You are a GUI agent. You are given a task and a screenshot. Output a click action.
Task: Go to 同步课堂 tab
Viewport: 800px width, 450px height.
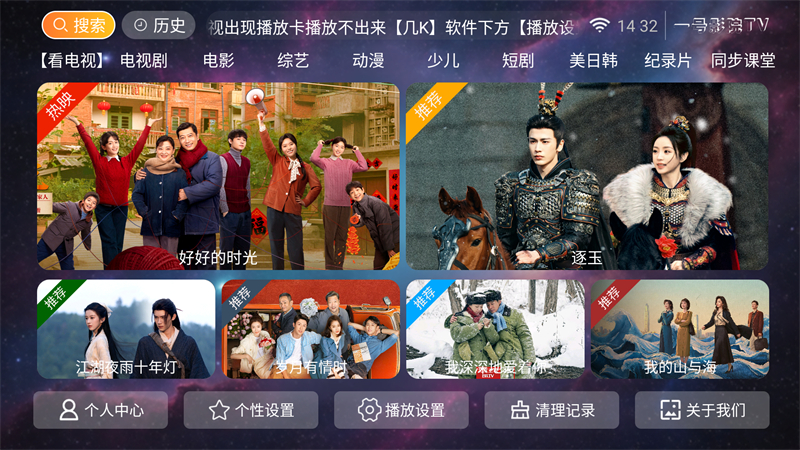743,61
